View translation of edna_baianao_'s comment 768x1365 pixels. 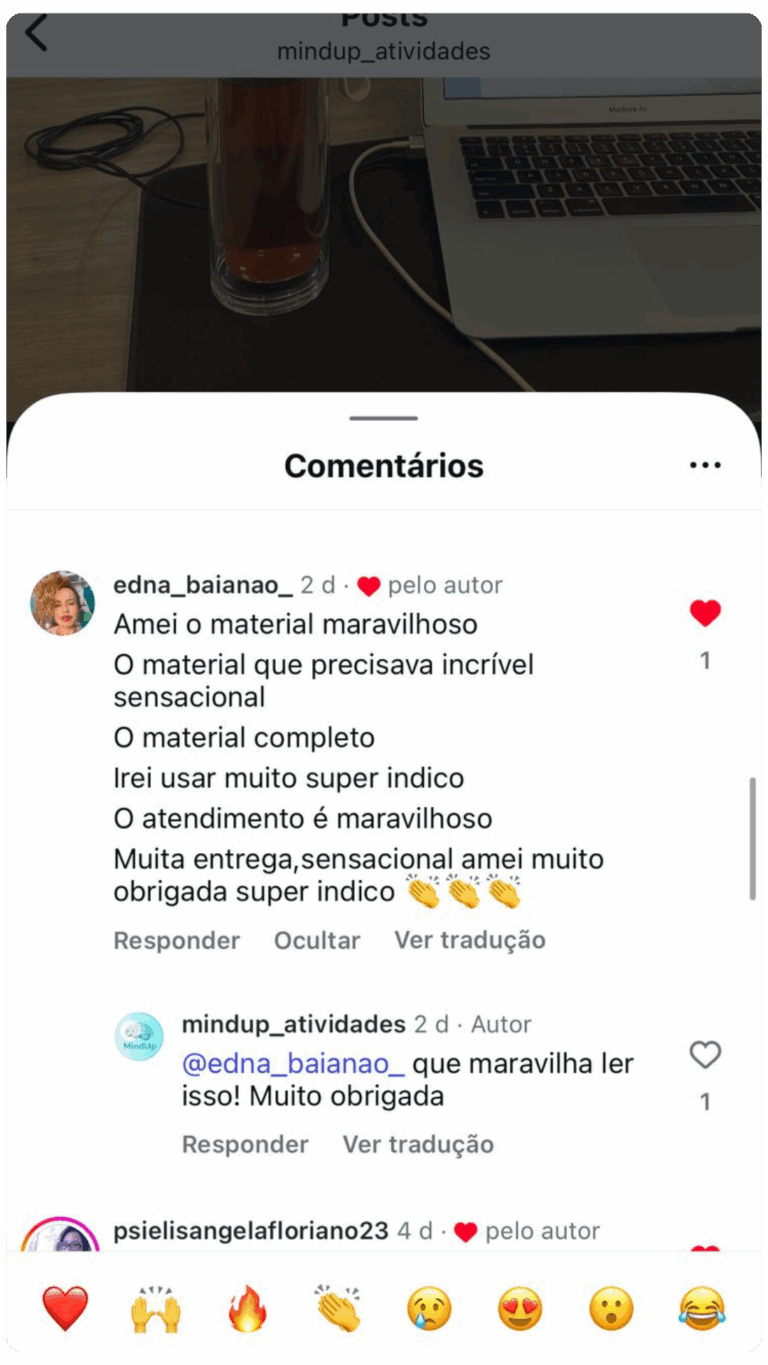[x=469, y=940]
